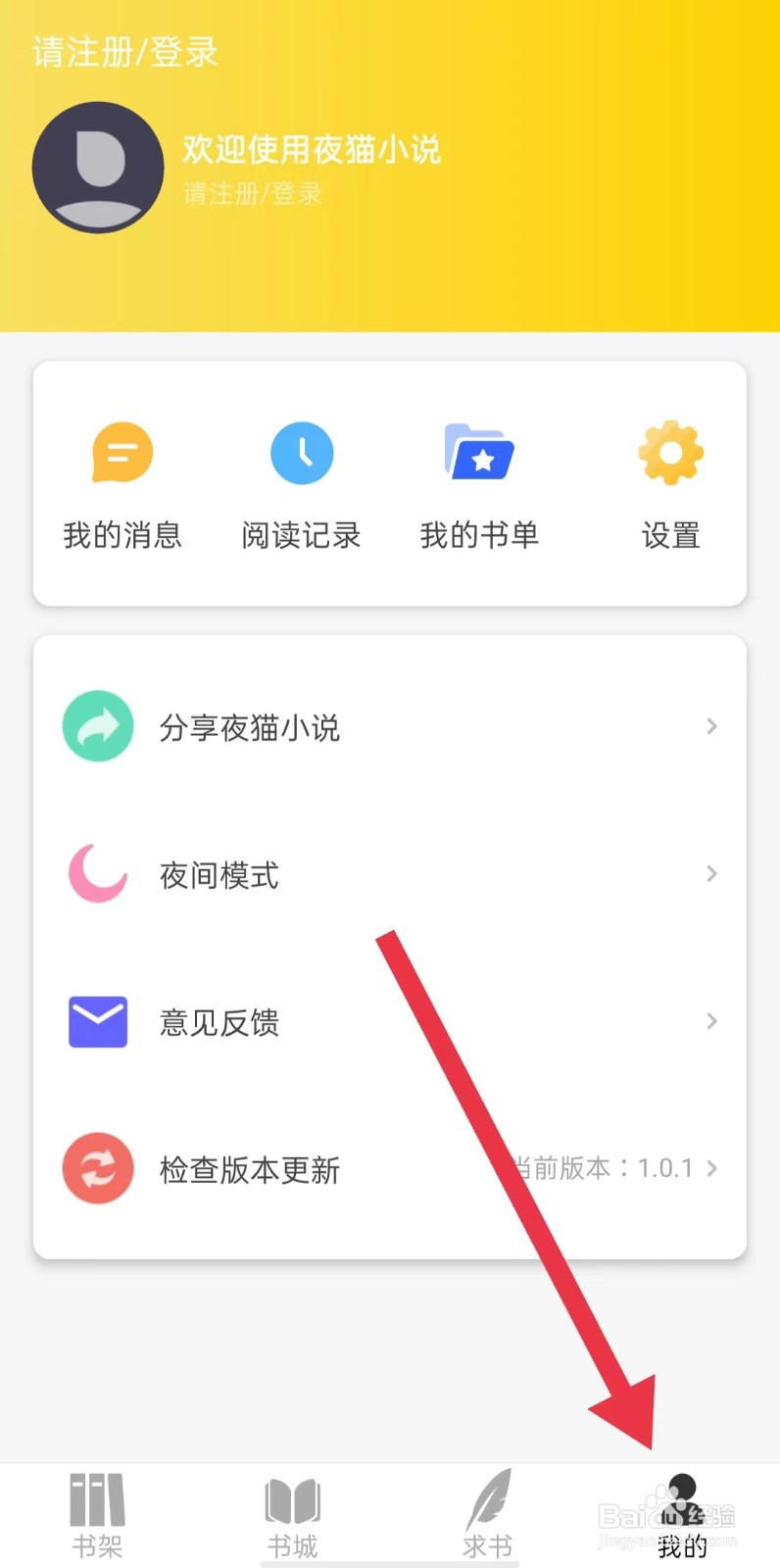Open 我的书单 starred folder icon
The height and width of the screenshot is (1568, 780).
477,453
